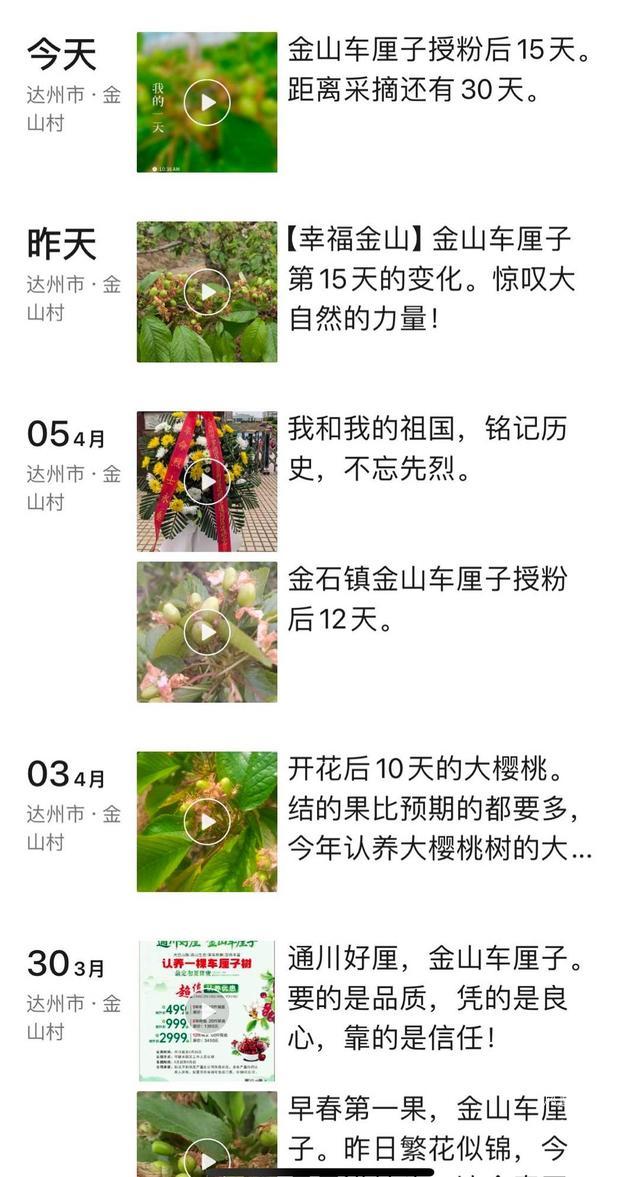Play the 开花后10天的大樱桃 video
This screenshot has height=1177, width=640.
[x=207, y=822]
